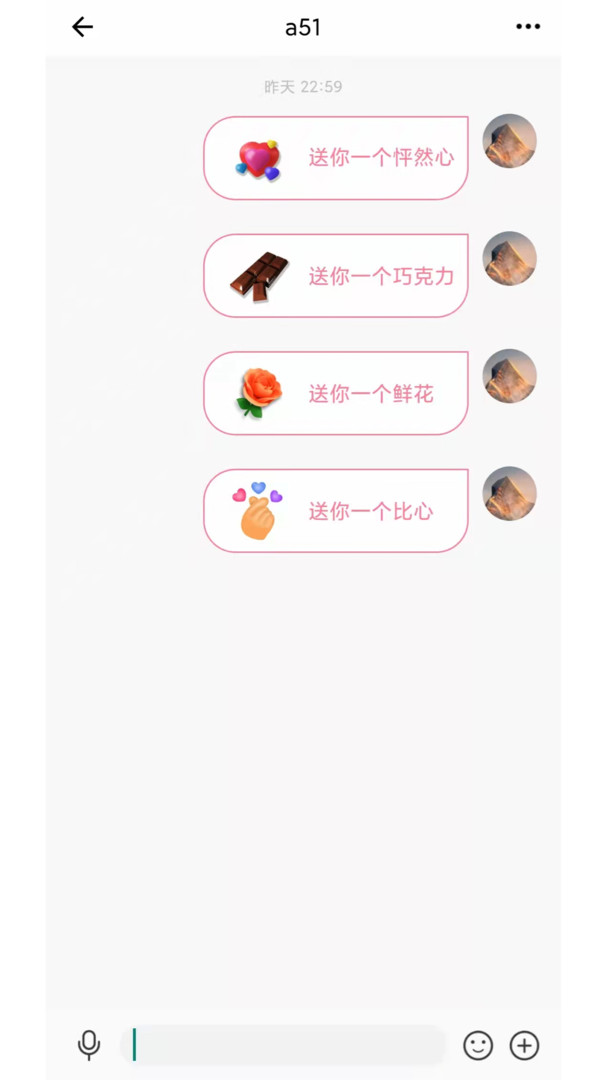The width and height of the screenshot is (607, 1080).
Task: Go back from the a51 chat
Action: (x=82, y=27)
